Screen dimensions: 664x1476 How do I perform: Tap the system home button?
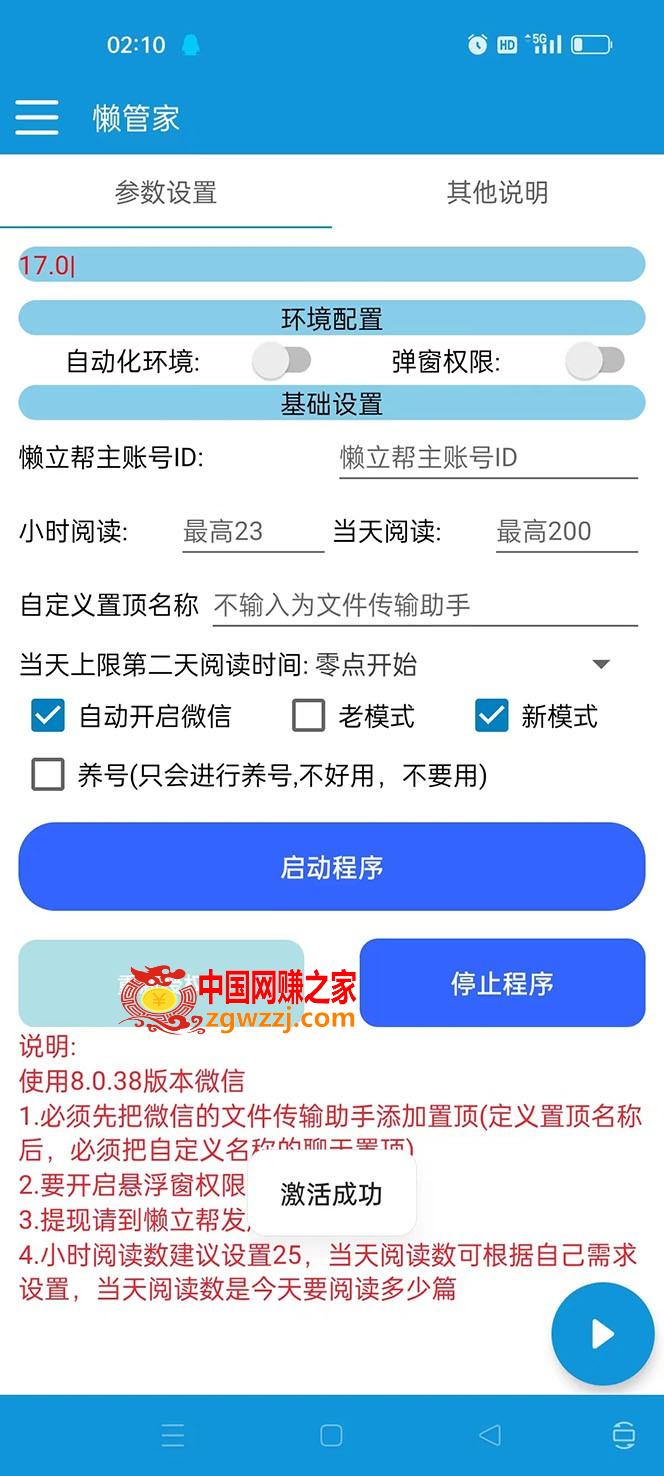coord(331,1436)
